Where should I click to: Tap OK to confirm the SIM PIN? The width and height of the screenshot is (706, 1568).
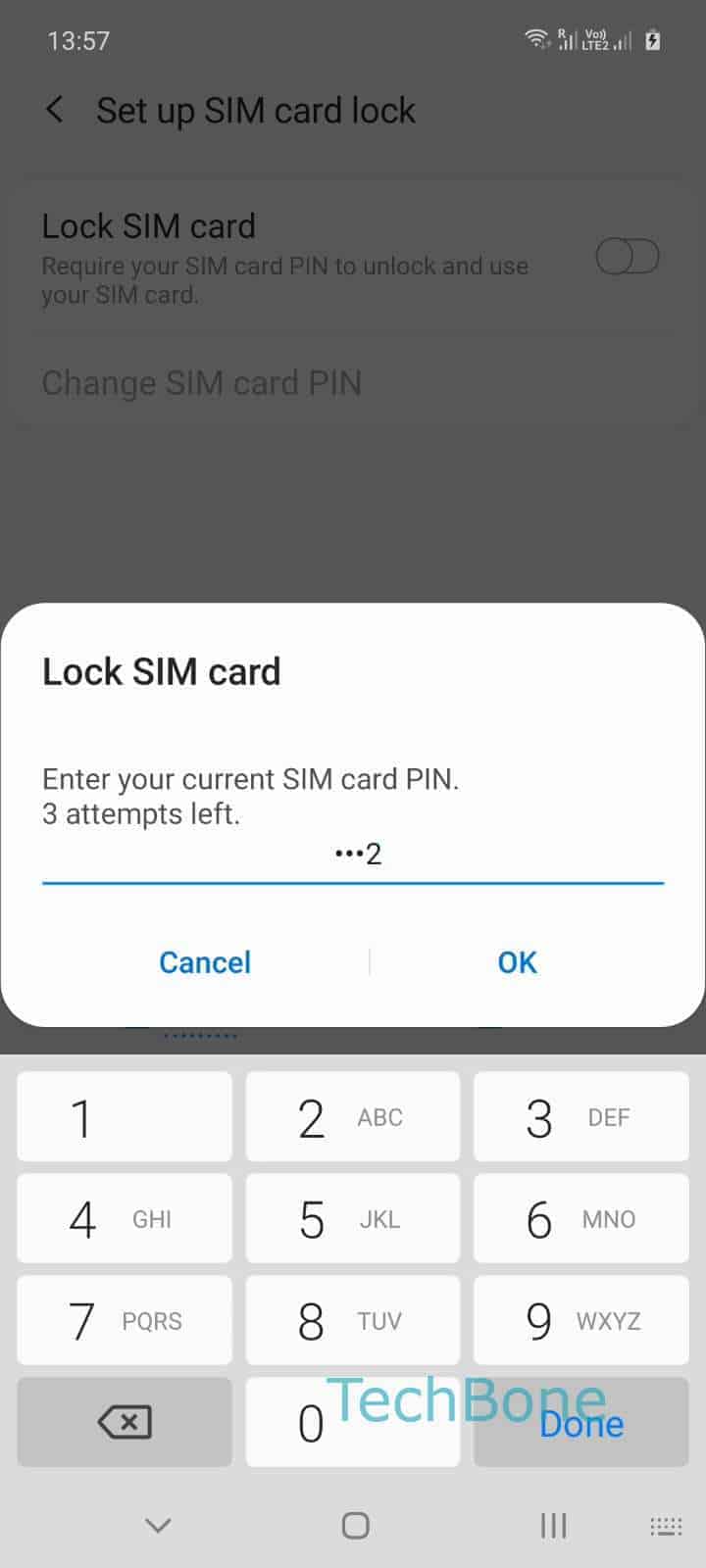517,962
